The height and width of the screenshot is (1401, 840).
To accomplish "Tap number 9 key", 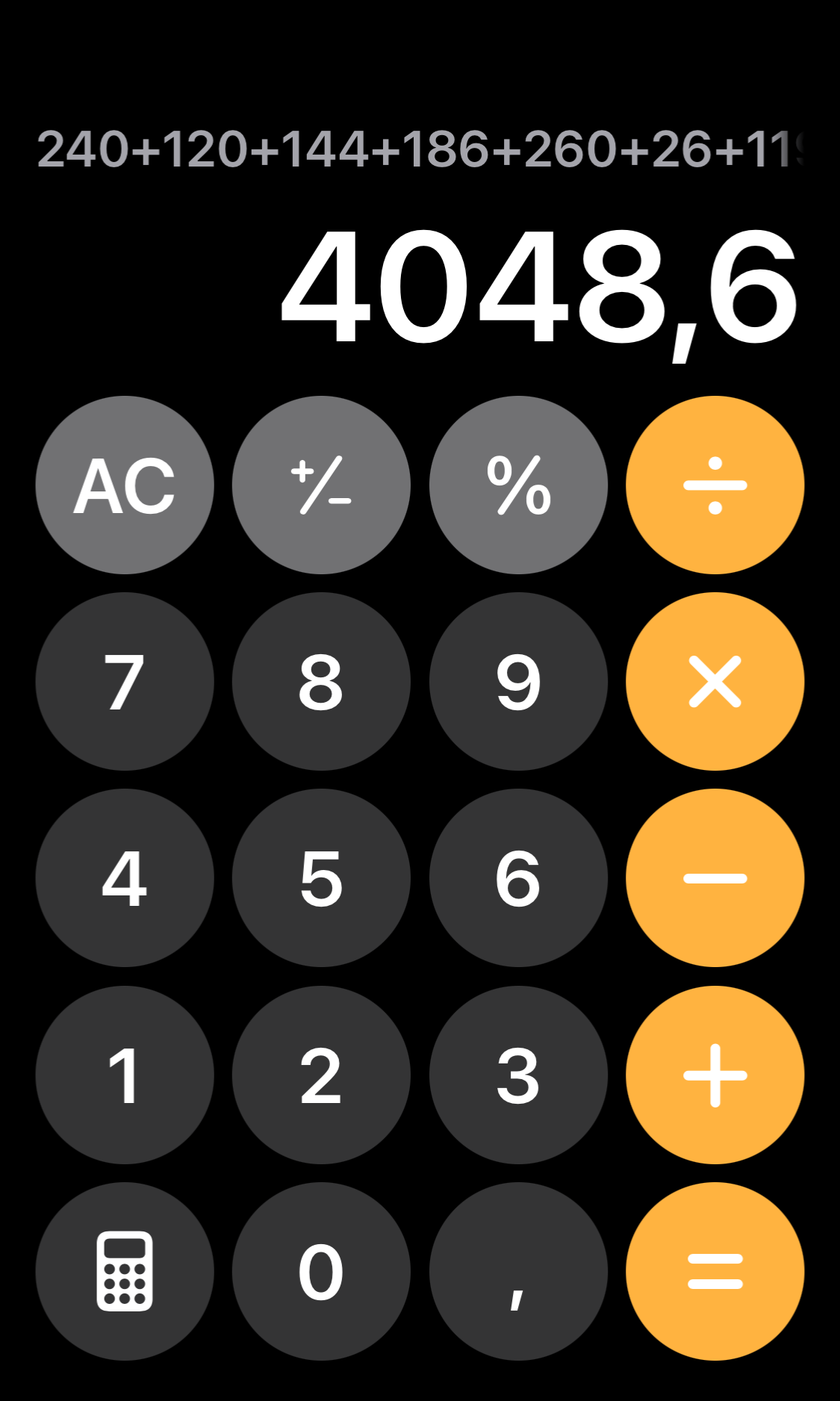I will point(518,682).
